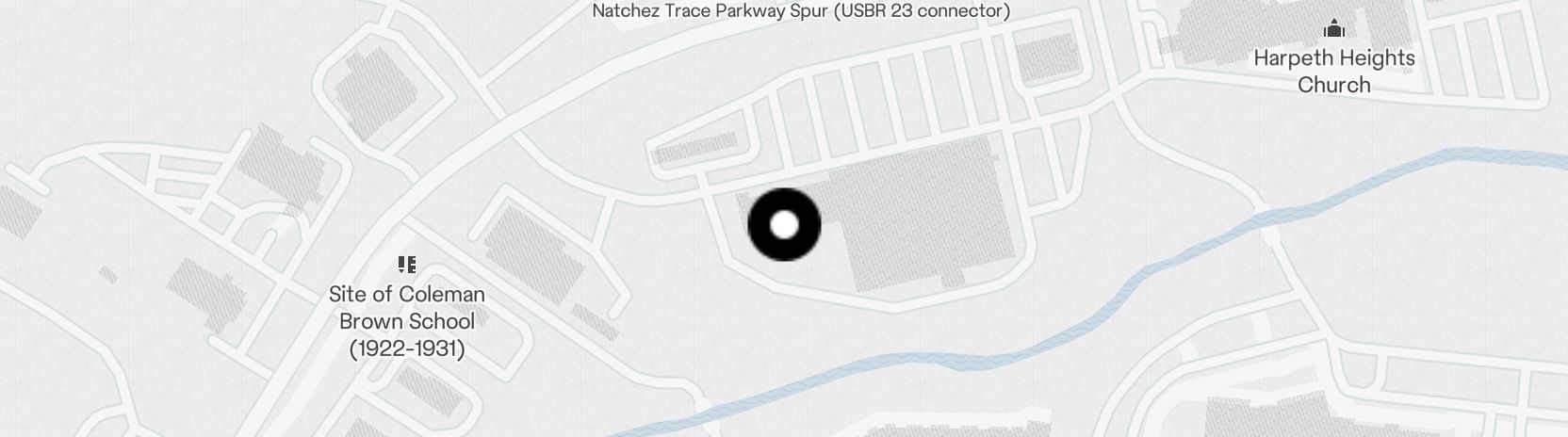Open the Harpeth Heights Church place marker
Viewport: 1568px width, 437px height.
(1333, 28)
